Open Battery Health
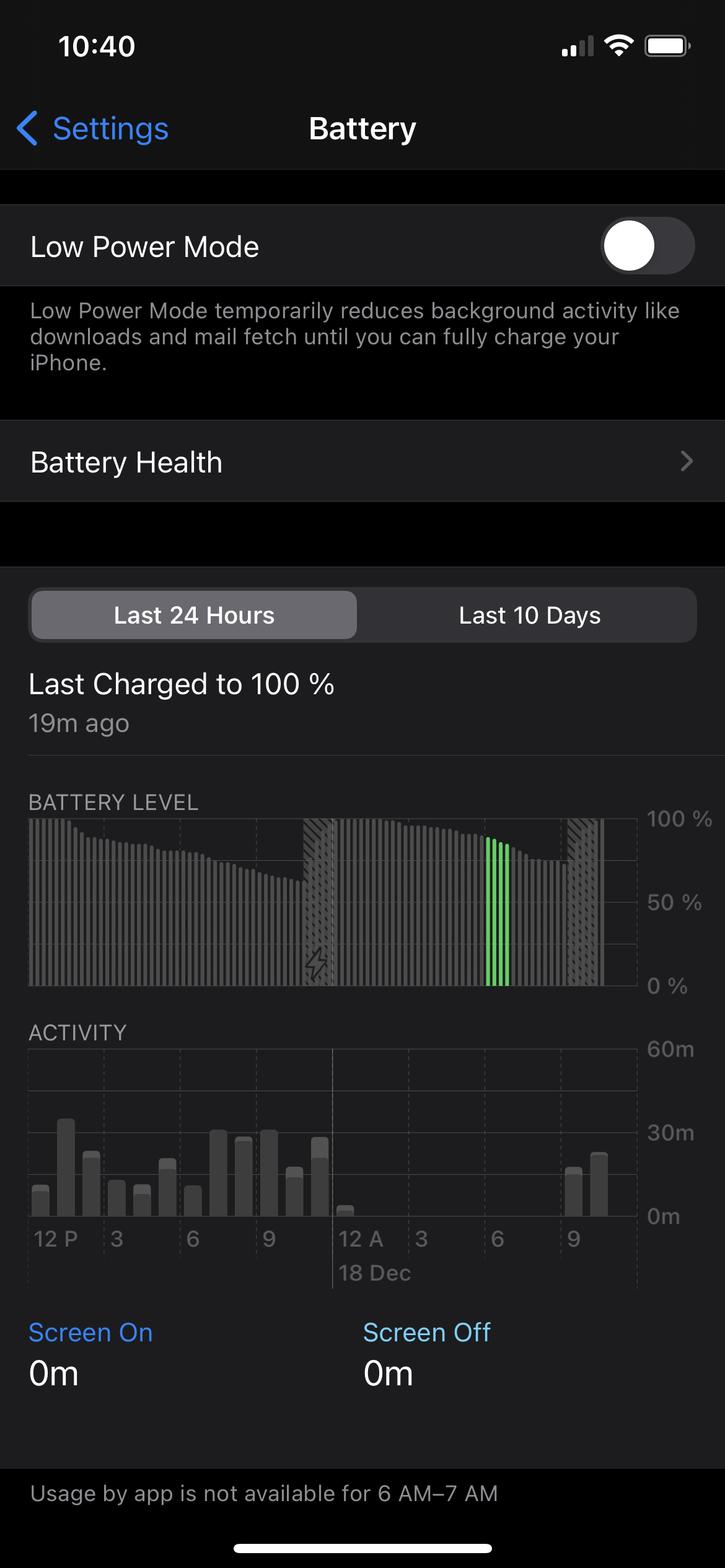 362,461
